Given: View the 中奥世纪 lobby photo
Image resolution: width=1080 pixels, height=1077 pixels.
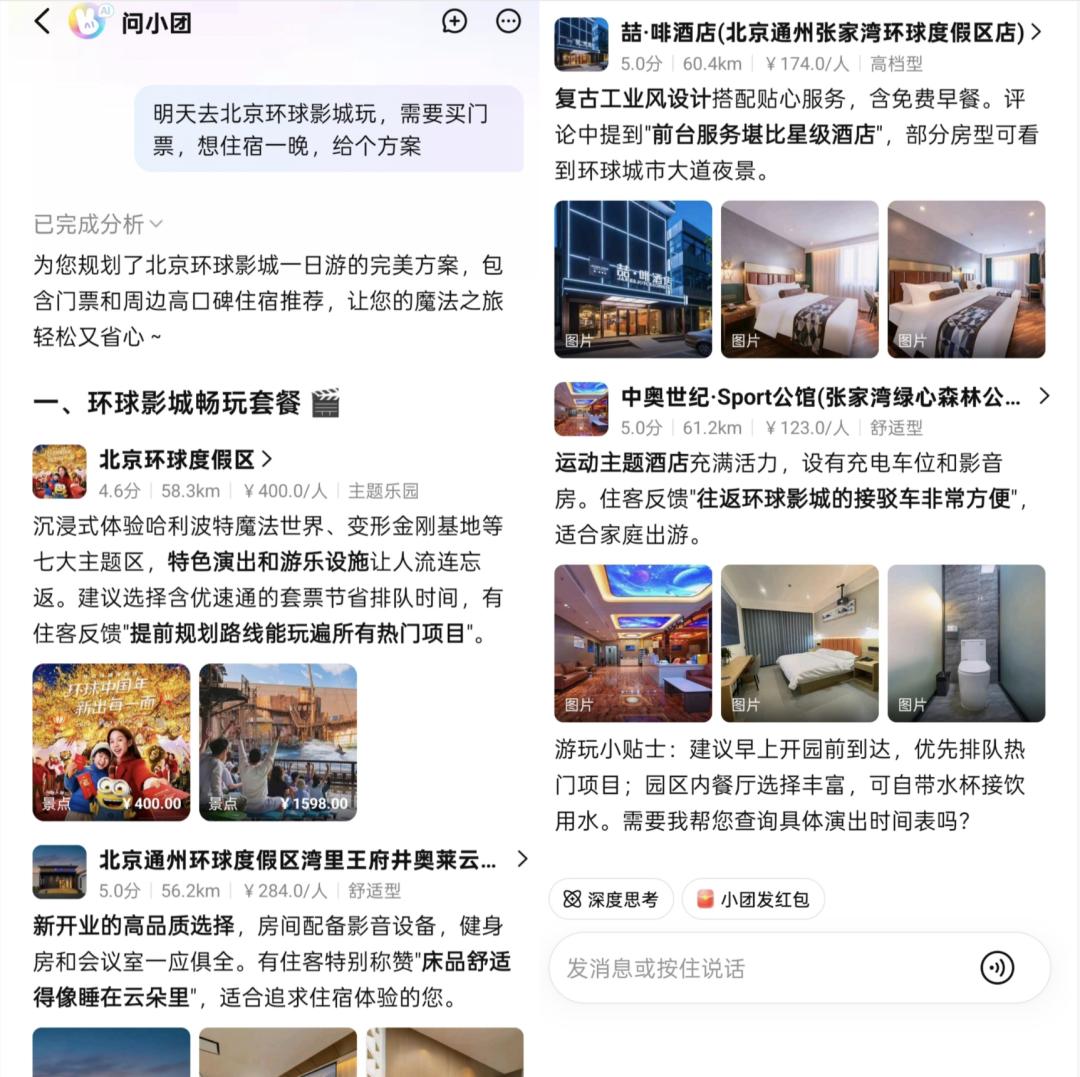Looking at the screenshot, I should (x=633, y=643).
